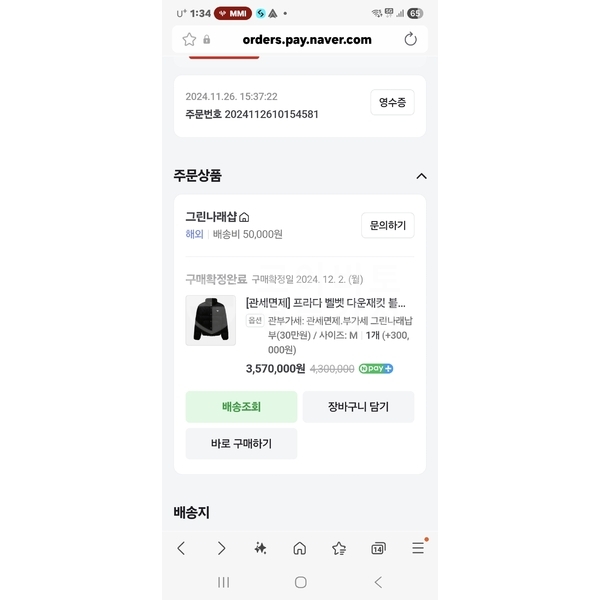Bookmark this page with the star icon
Screen dimensions: 600x600
[189, 39]
